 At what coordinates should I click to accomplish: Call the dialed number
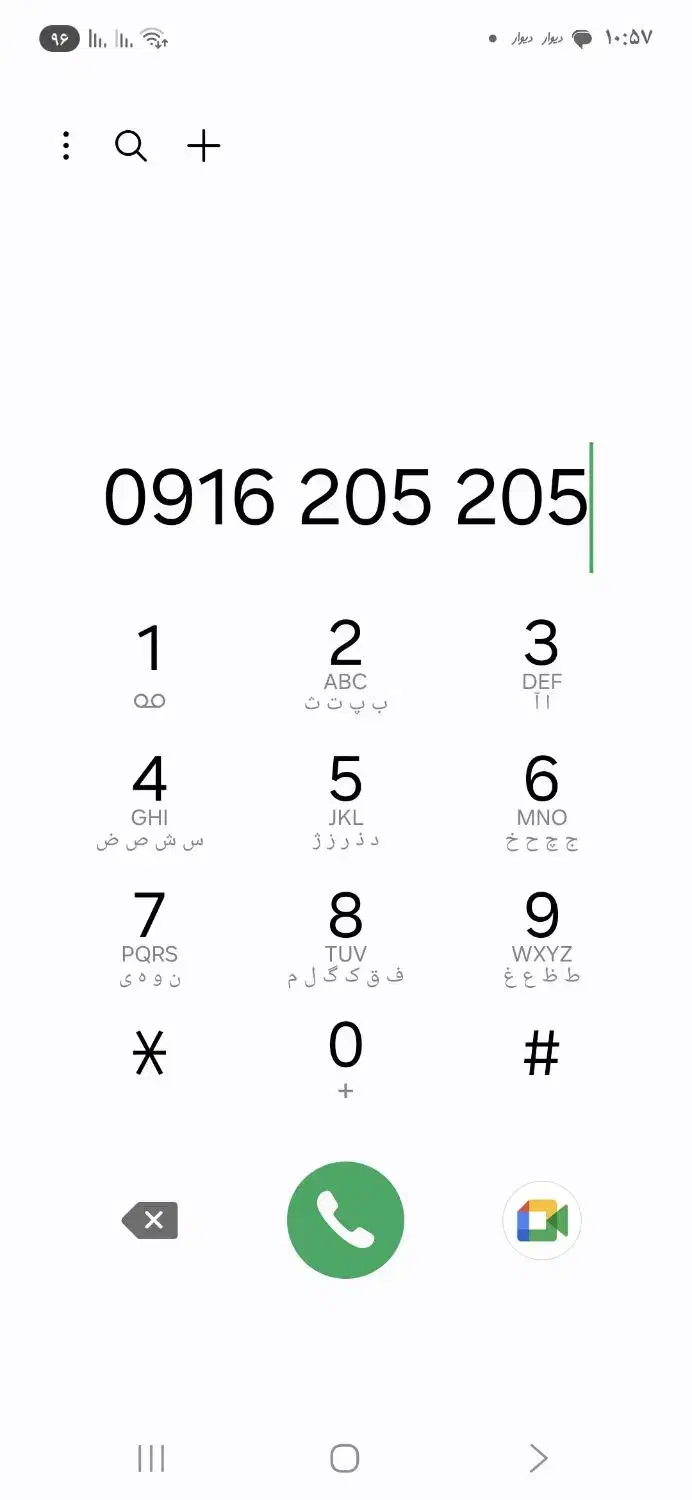[x=345, y=1220]
